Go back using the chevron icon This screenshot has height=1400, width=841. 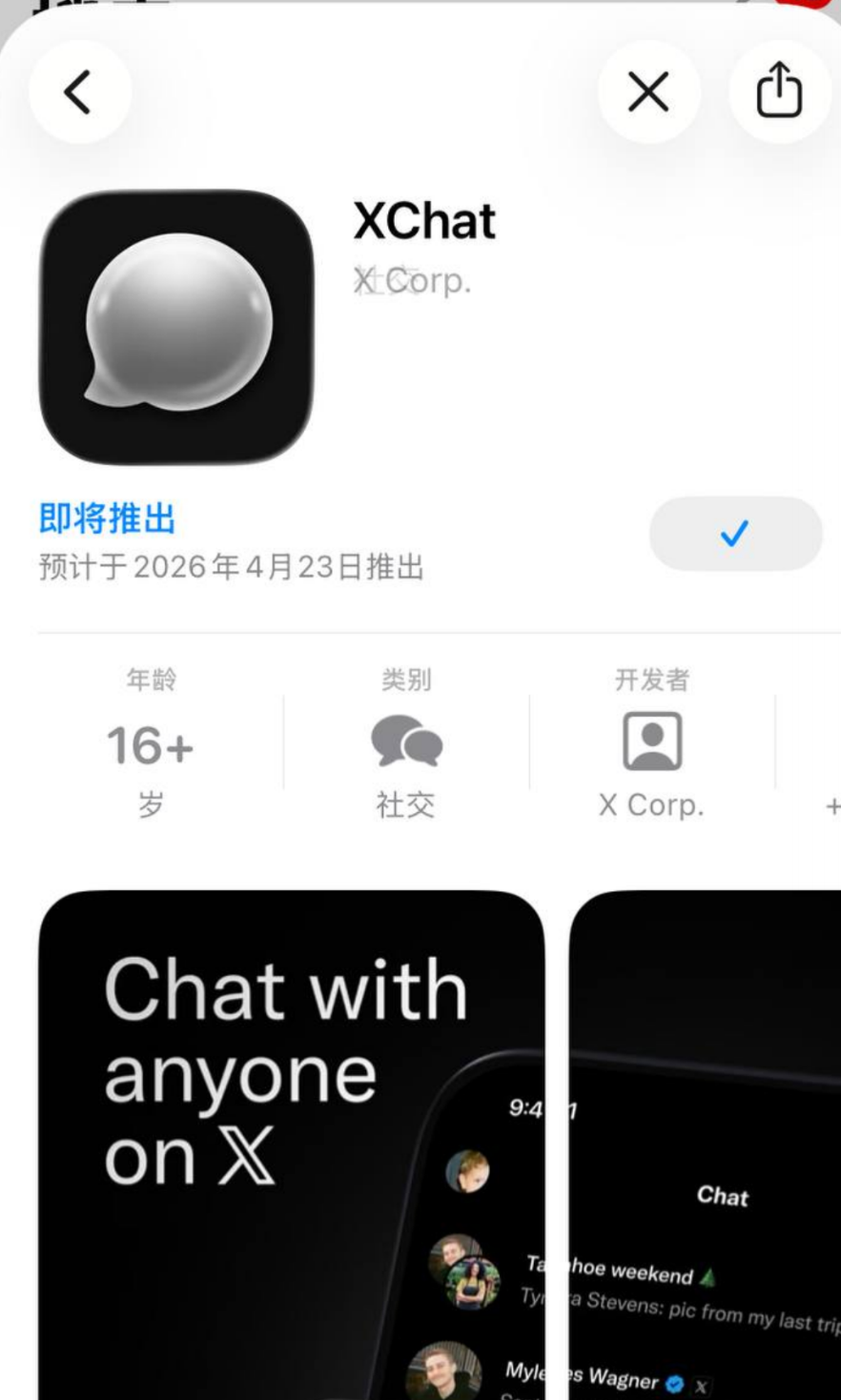[79, 91]
